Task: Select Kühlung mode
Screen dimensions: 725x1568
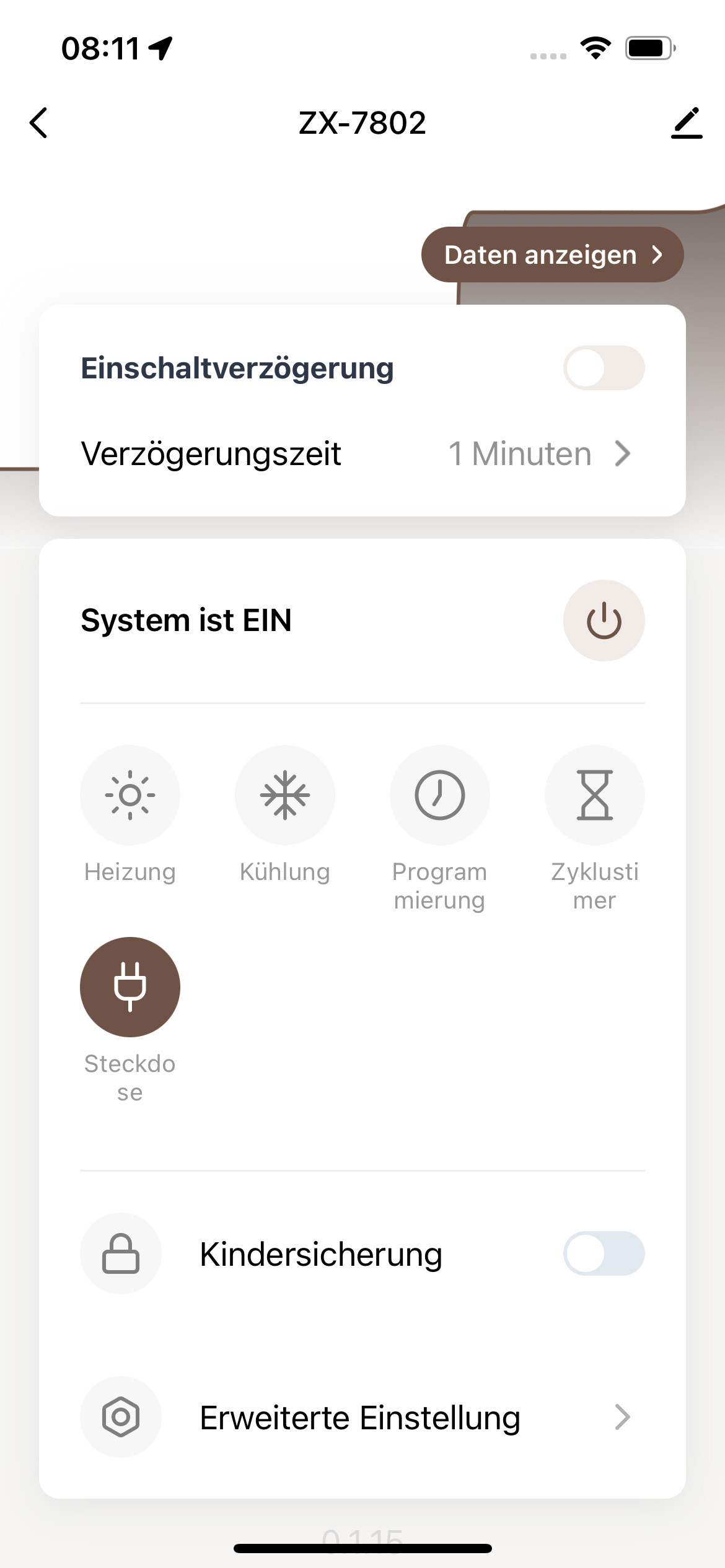Action: tap(285, 795)
